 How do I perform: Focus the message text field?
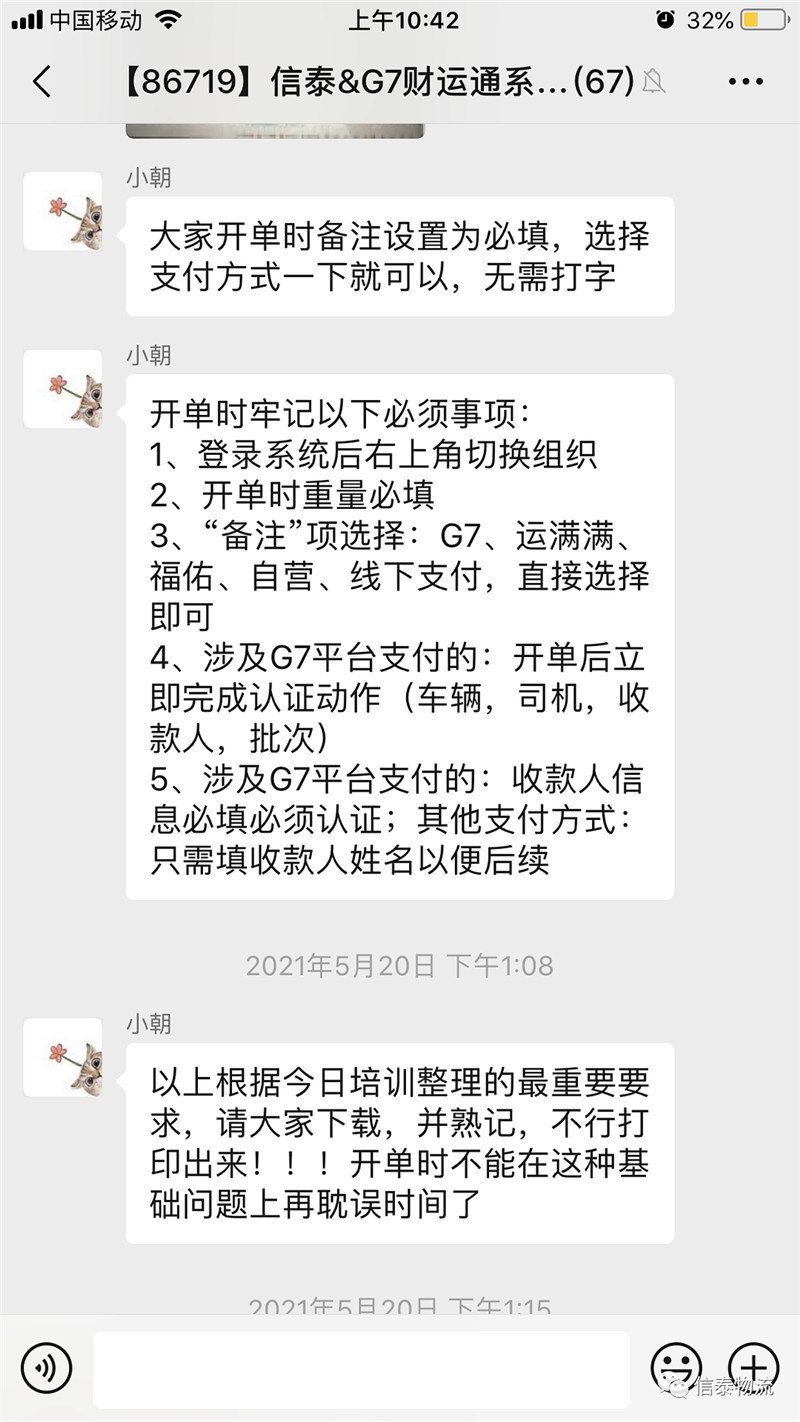360,1368
